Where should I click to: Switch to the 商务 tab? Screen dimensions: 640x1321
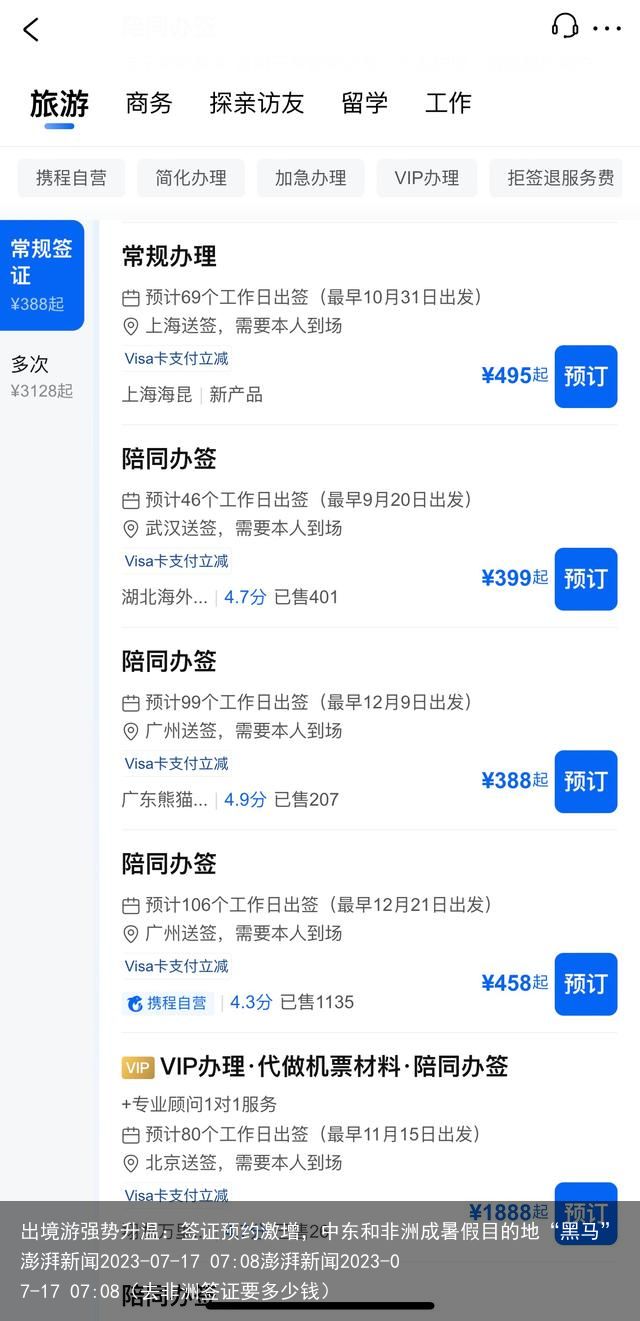pos(149,103)
